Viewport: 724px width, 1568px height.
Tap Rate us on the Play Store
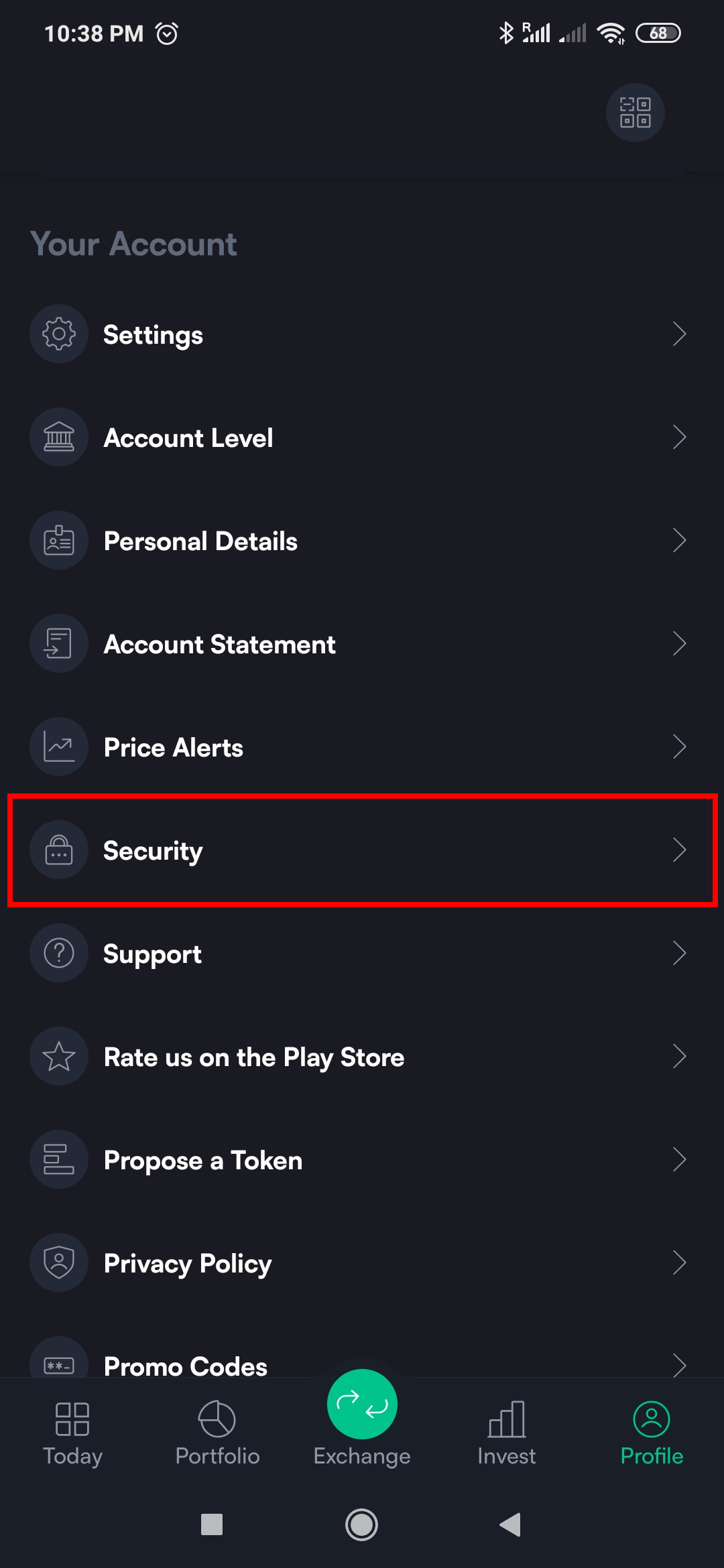362,1057
